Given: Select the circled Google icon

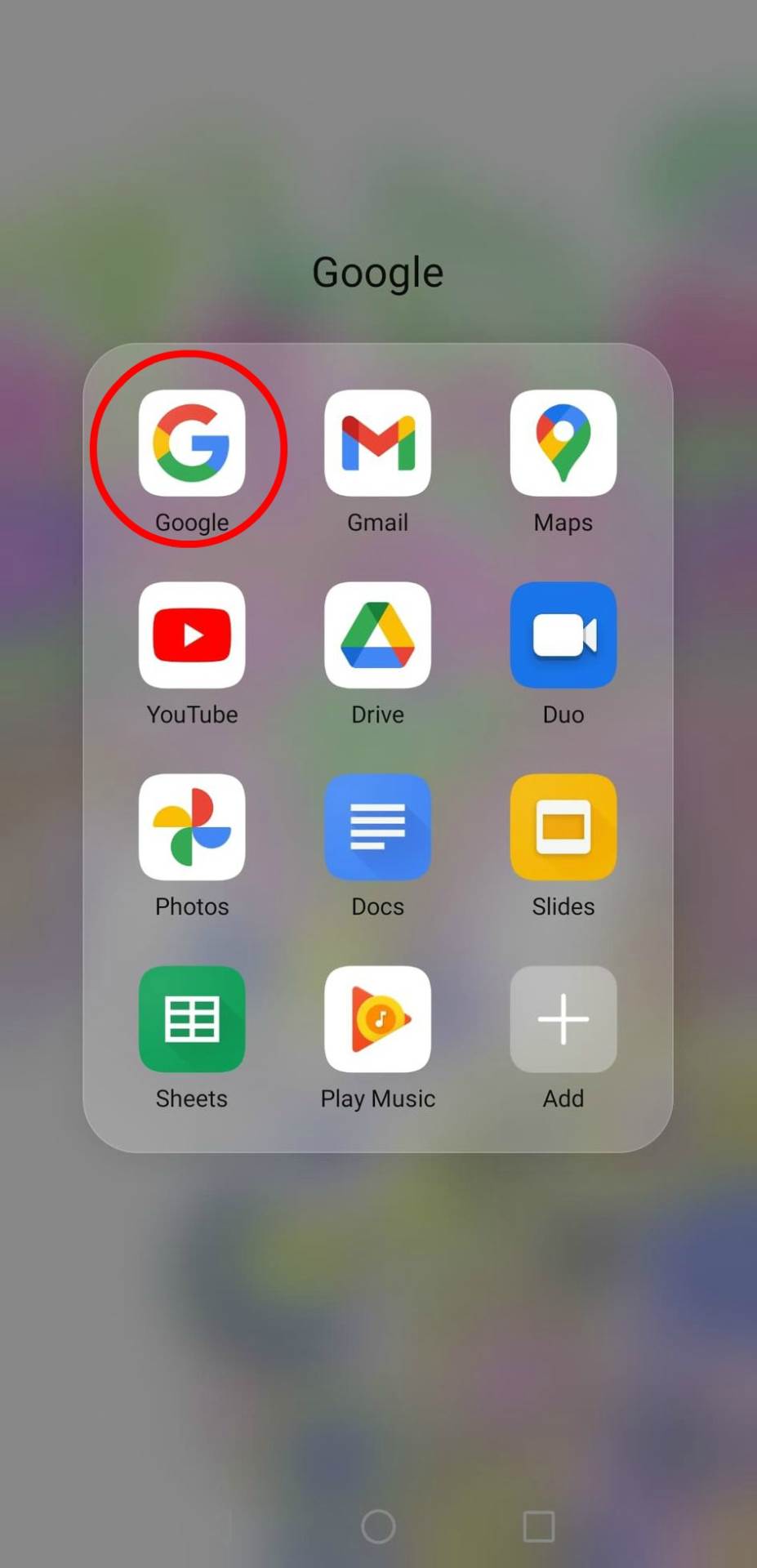Looking at the screenshot, I should click(x=191, y=443).
